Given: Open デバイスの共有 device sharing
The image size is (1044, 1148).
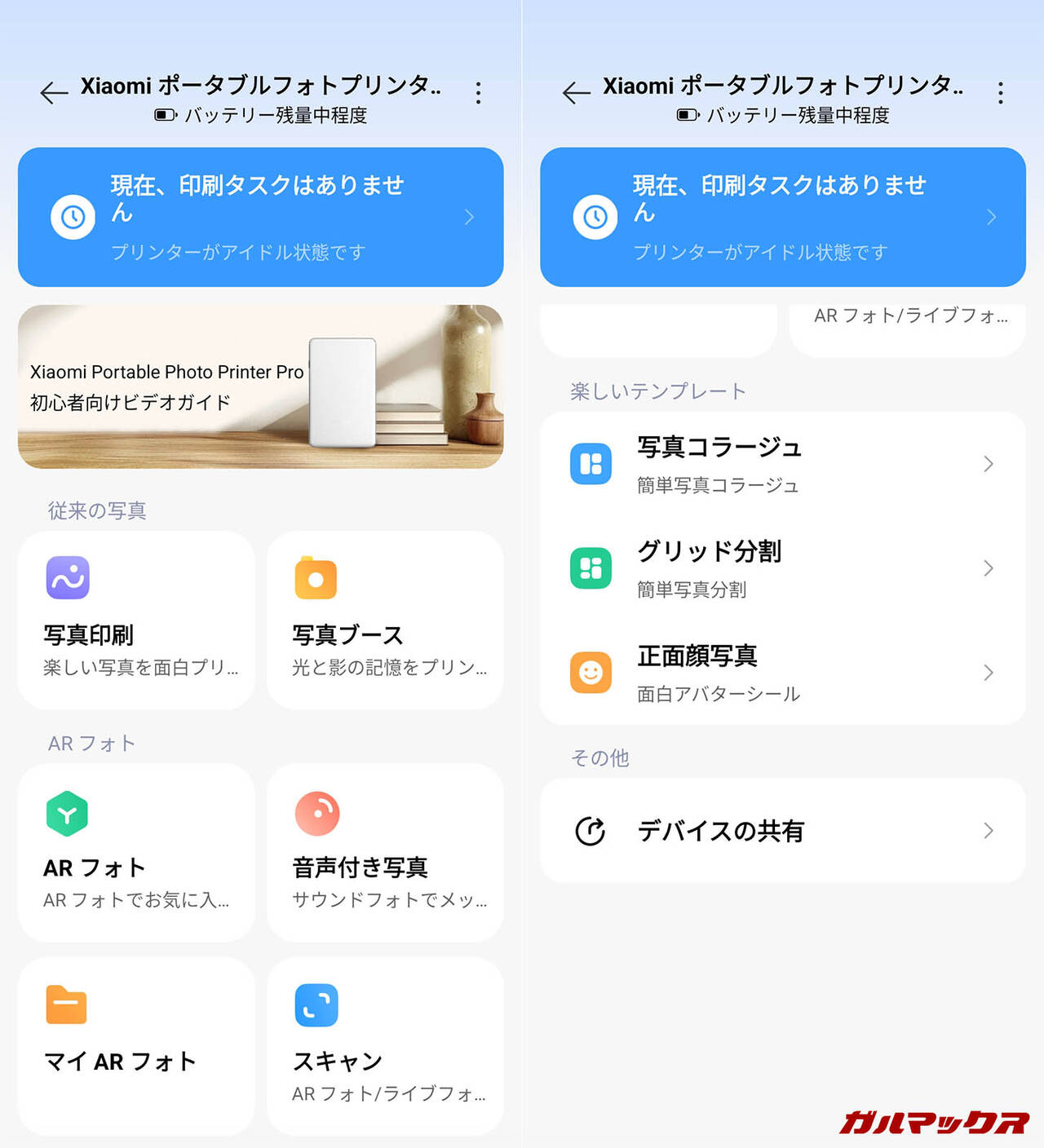Looking at the screenshot, I should (781, 831).
